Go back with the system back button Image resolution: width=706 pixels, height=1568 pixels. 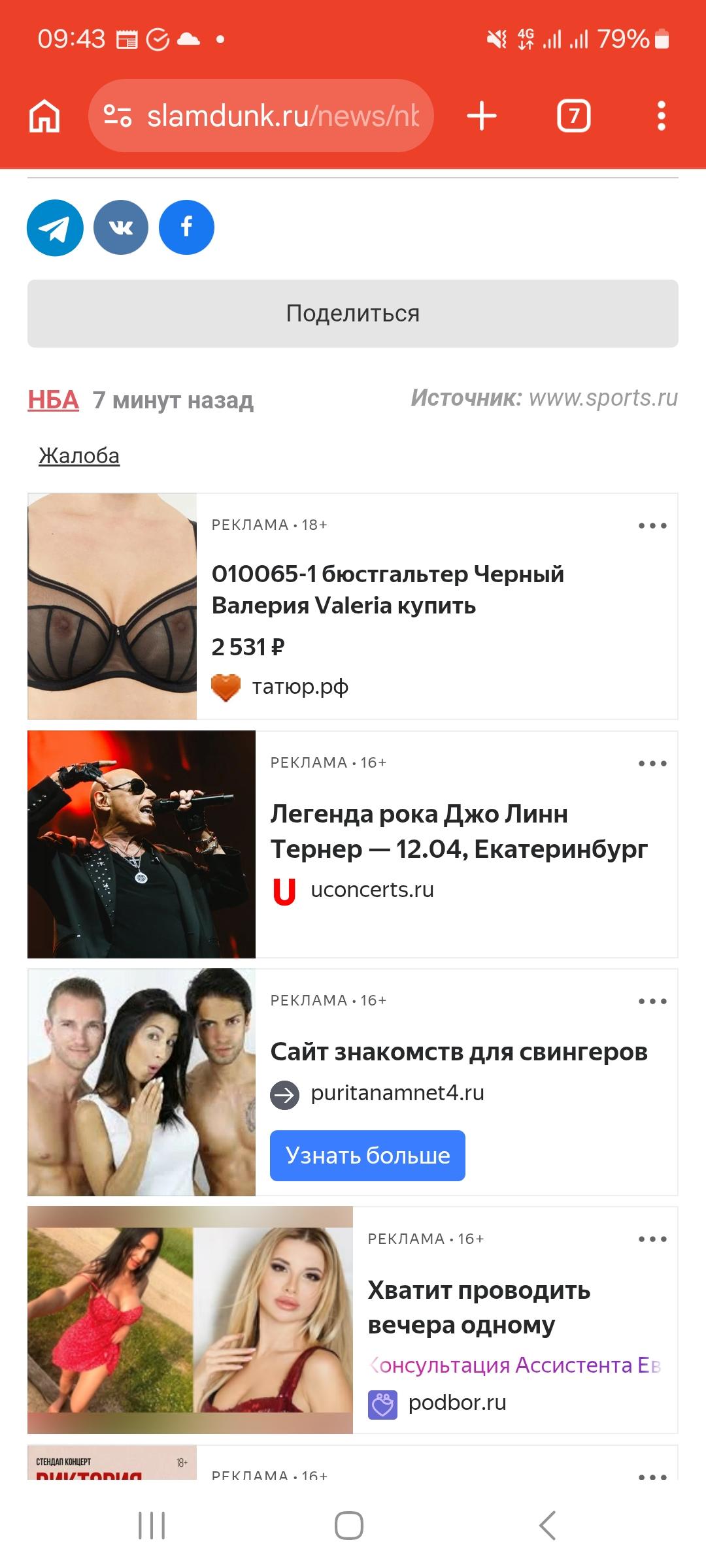pyautogui.click(x=547, y=1526)
